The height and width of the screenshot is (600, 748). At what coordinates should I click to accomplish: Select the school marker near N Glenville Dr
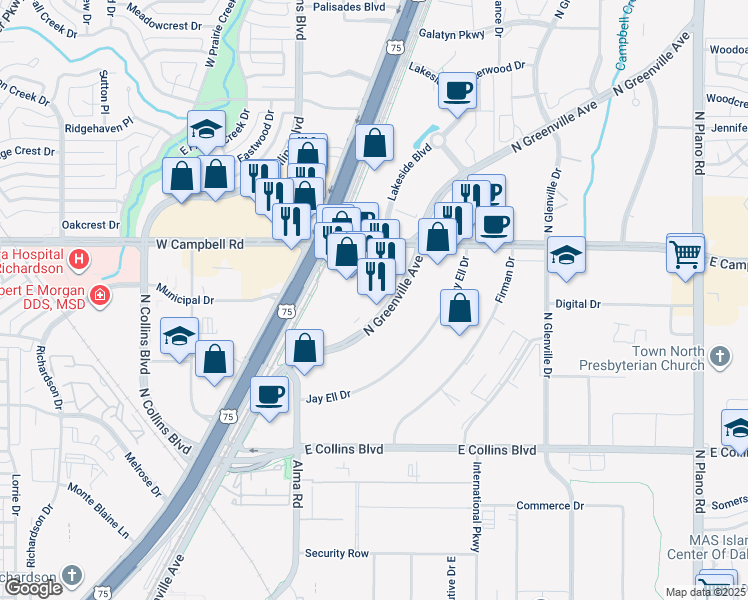(x=566, y=257)
